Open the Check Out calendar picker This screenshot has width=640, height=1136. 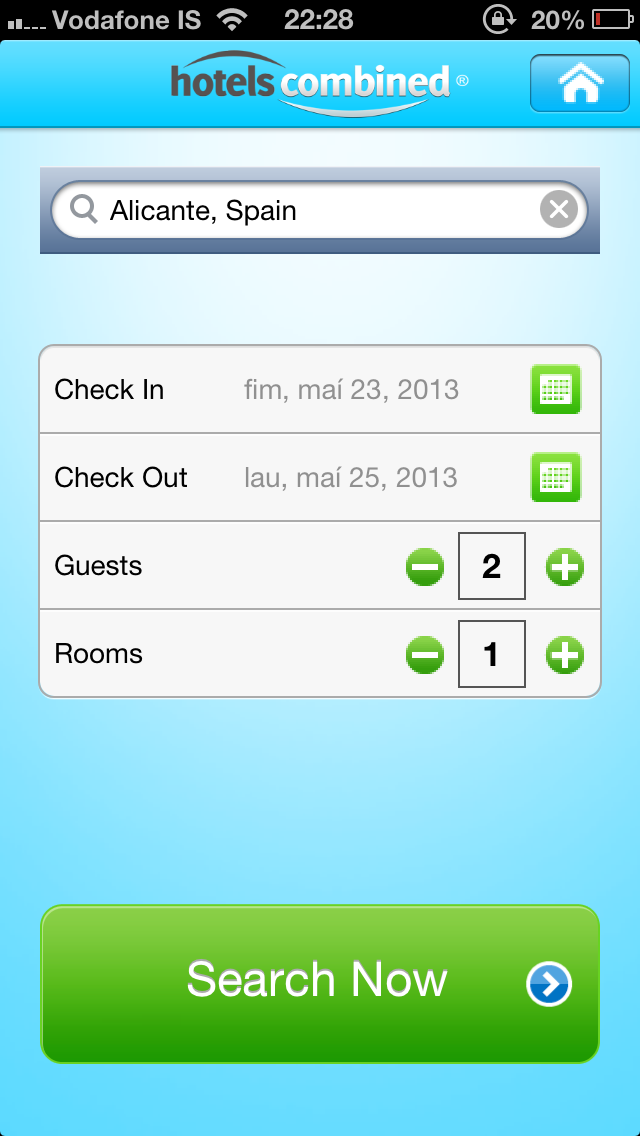coord(555,477)
